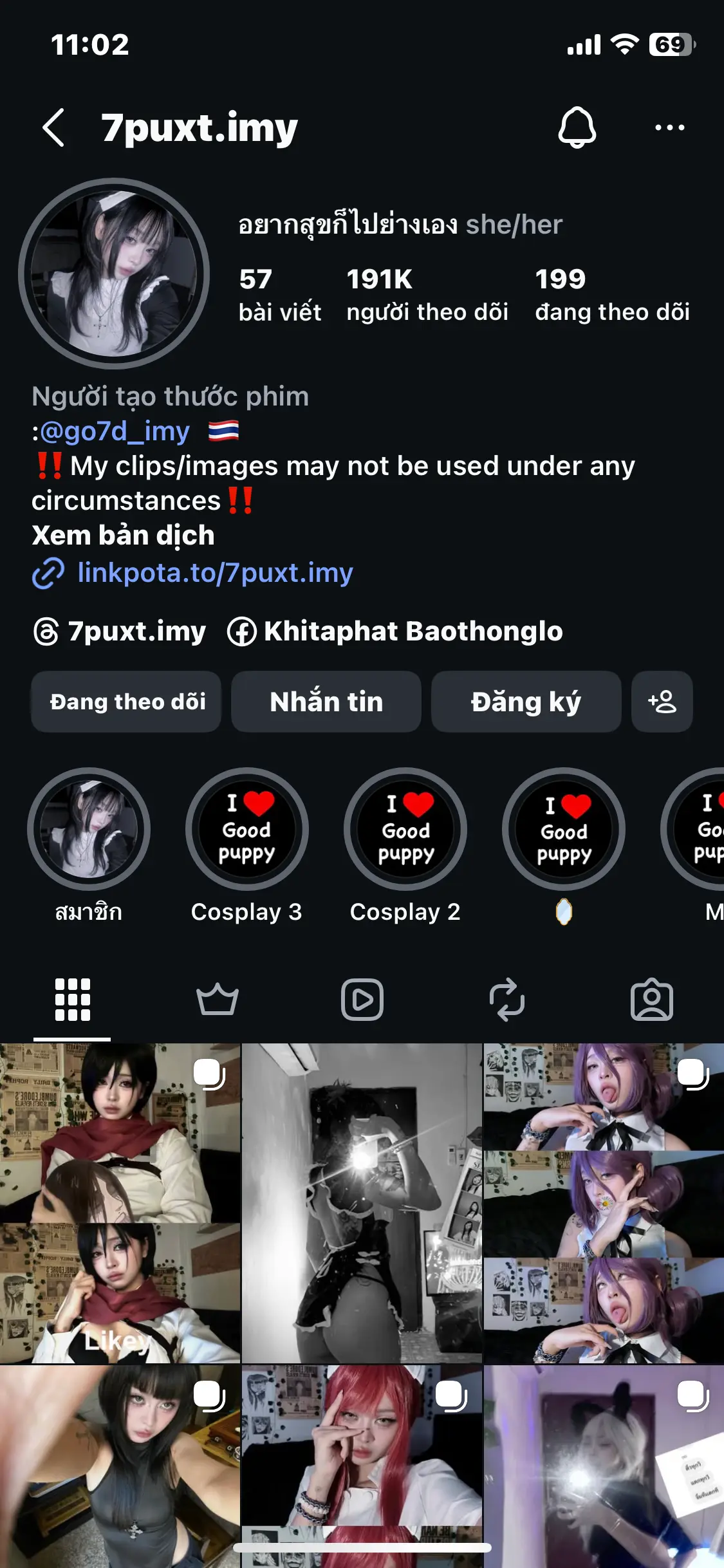Switch to the Reels tab
The image size is (724, 1568).
[362, 1000]
